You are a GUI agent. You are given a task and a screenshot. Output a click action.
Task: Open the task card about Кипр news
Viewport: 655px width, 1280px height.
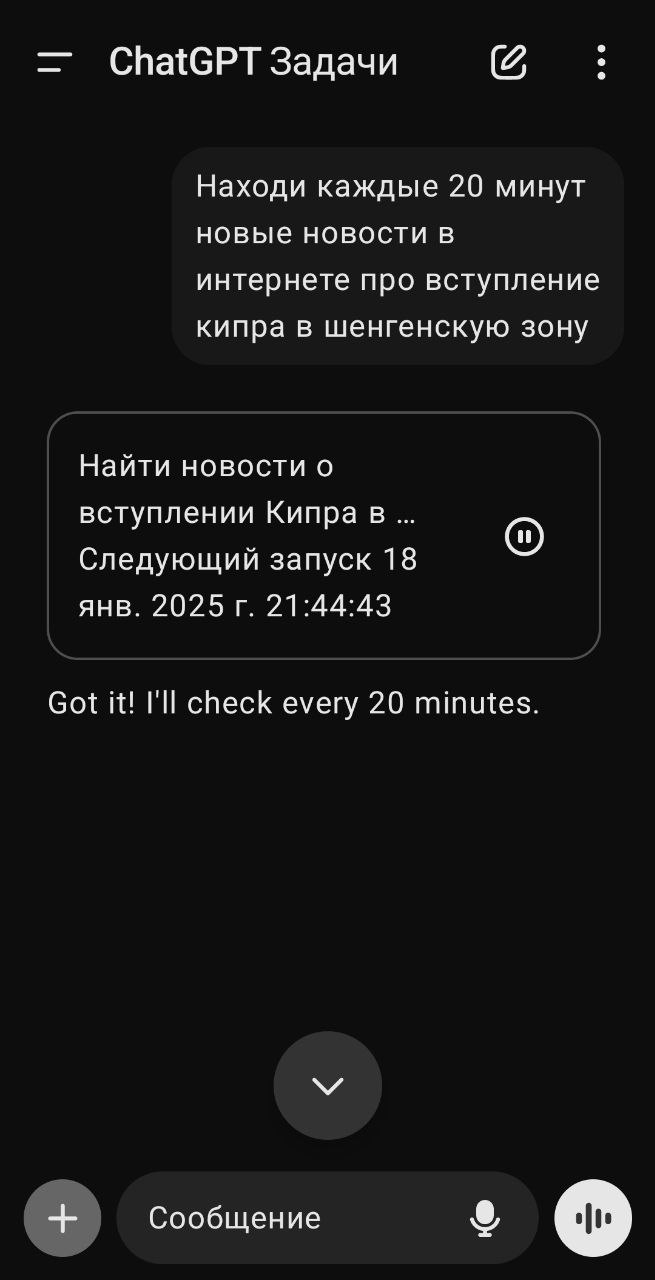click(260, 535)
